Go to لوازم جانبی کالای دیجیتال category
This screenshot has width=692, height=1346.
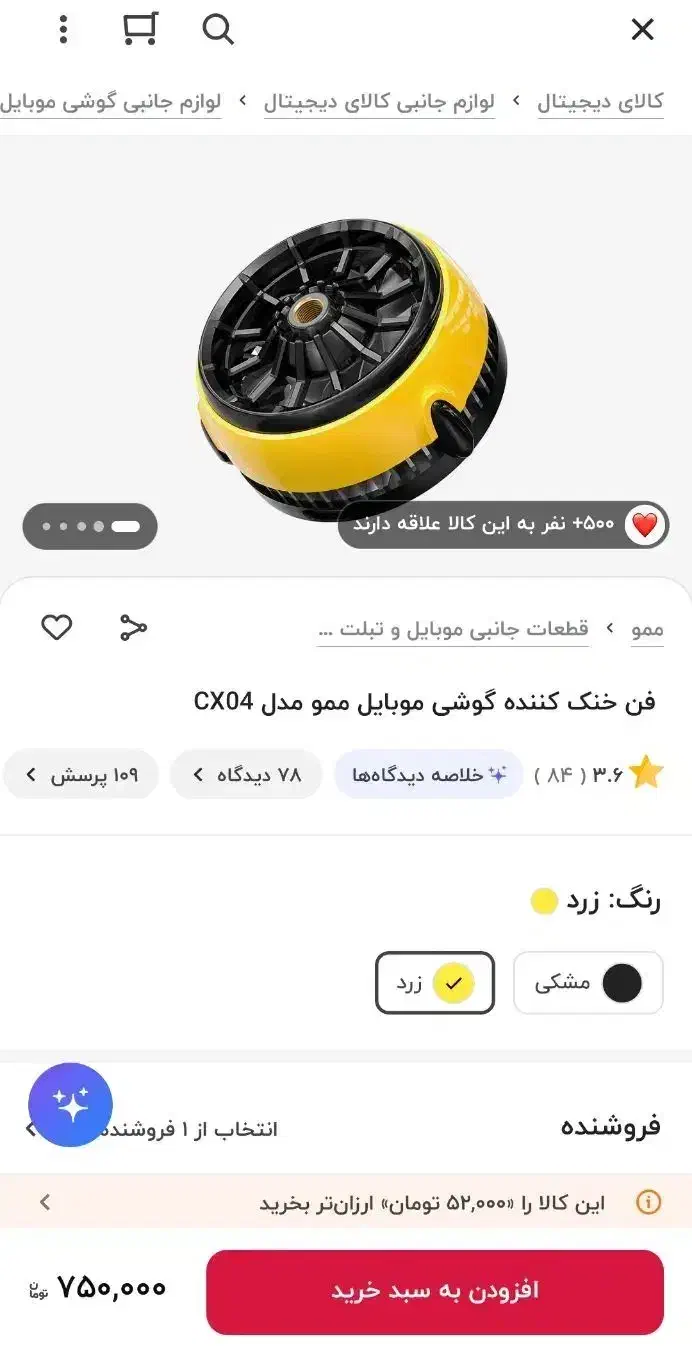(379, 102)
